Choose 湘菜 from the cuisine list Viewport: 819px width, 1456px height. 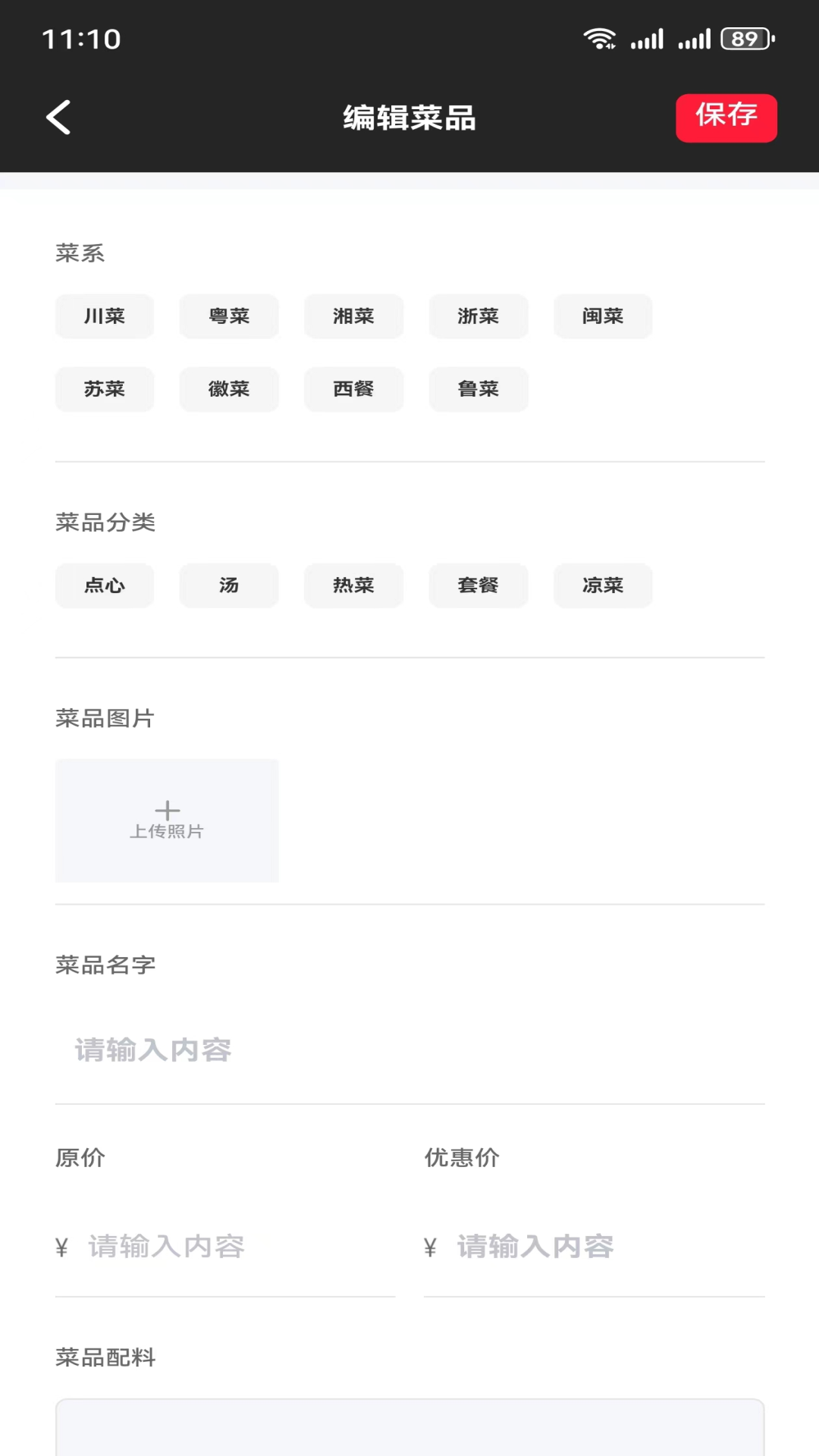point(353,316)
